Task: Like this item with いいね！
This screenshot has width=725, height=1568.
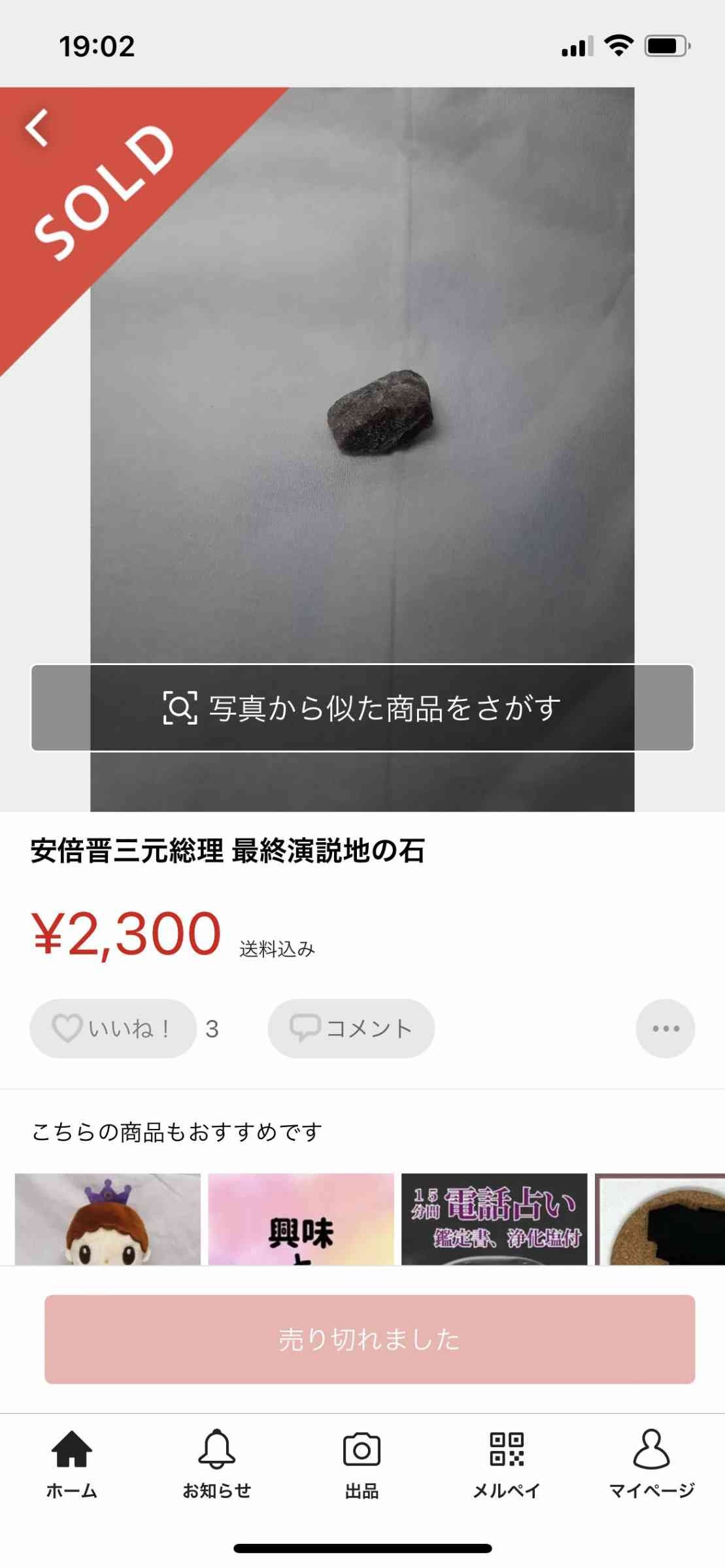Action: pos(112,1028)
